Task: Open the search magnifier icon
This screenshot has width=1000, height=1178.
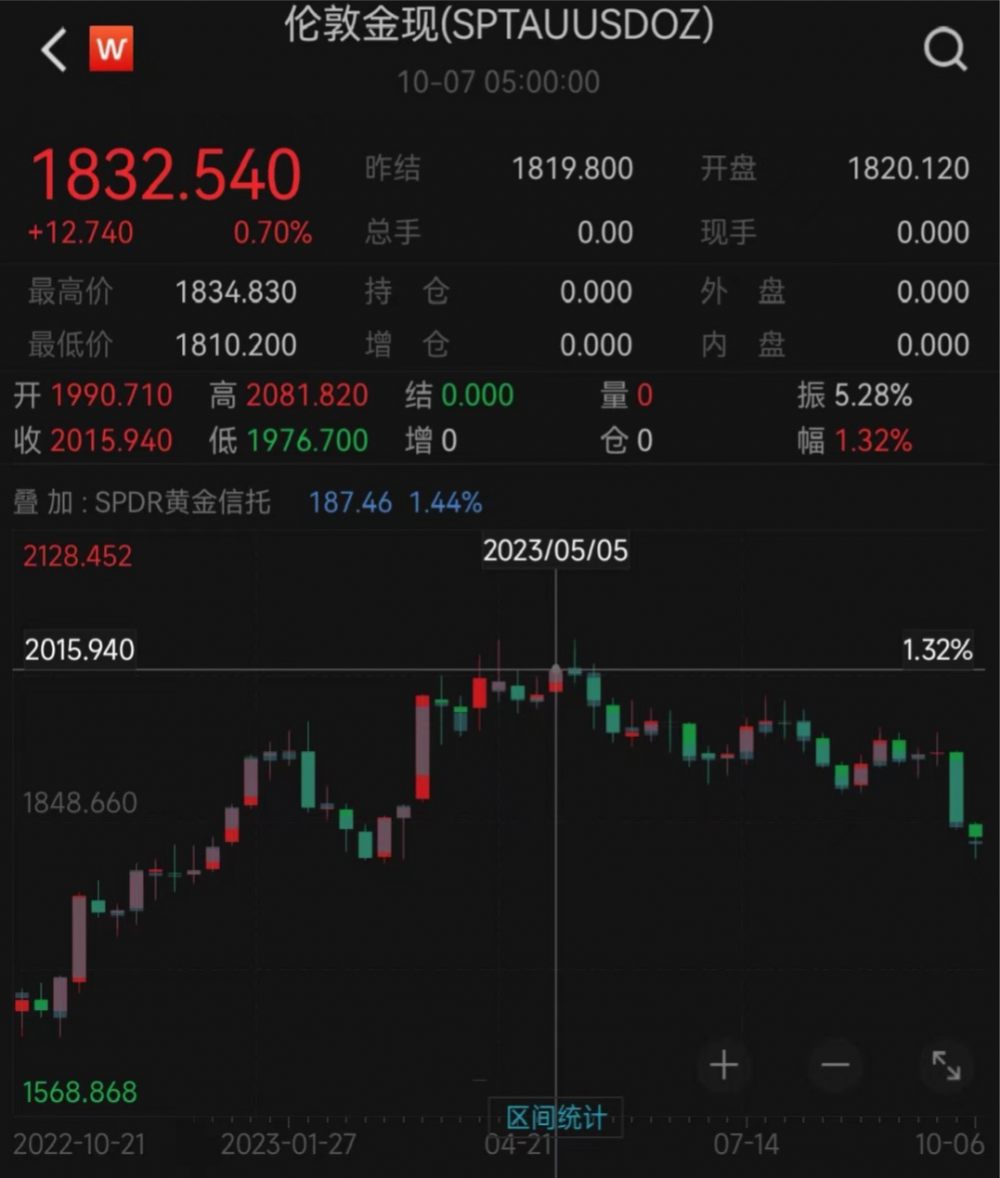Action: (944, 48)
